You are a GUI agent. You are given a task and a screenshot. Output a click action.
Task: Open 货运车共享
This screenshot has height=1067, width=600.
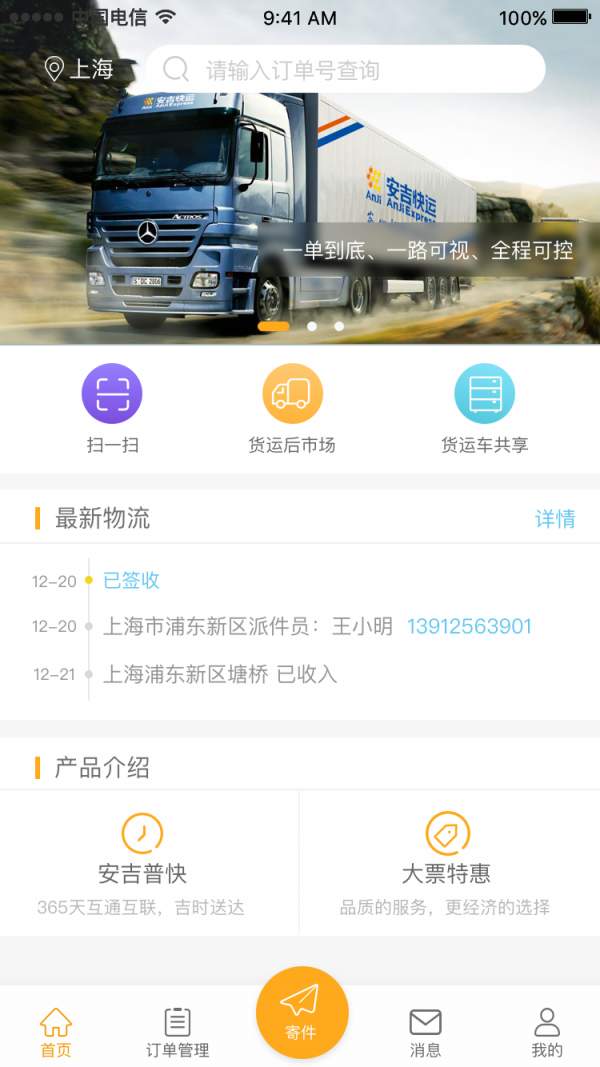point(484,408)
